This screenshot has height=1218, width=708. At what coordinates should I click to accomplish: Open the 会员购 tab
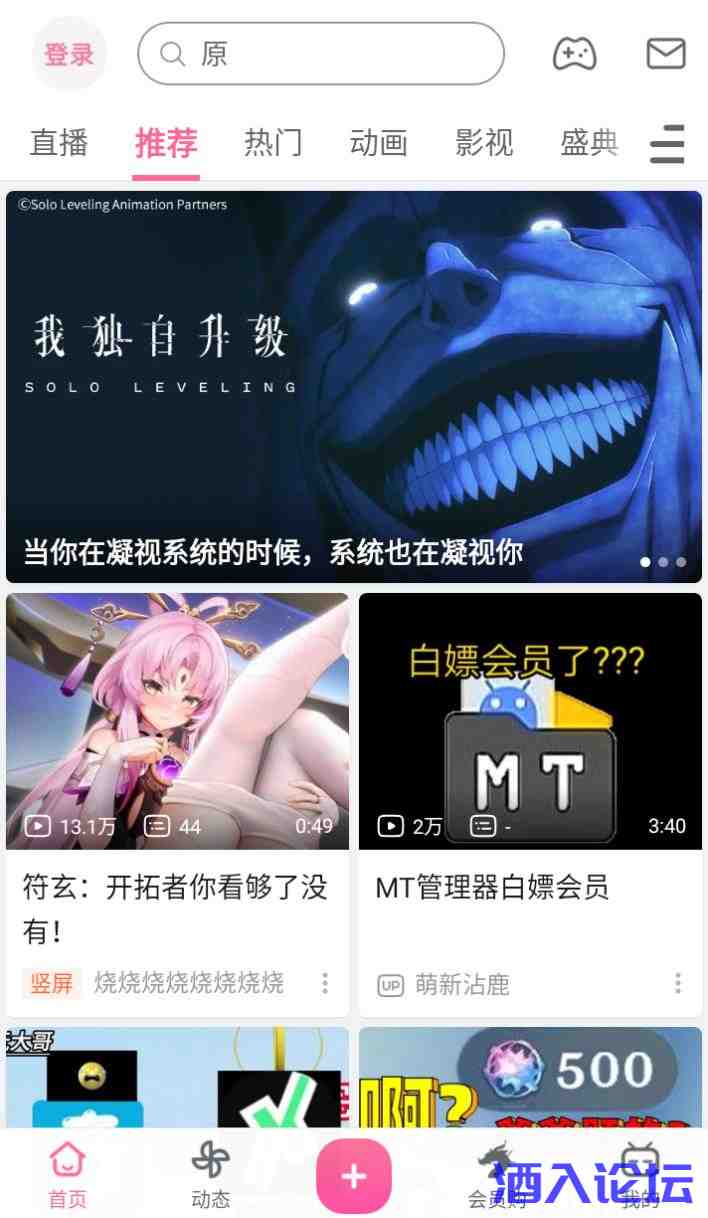pyautogui.click(x=497, y=1175)
